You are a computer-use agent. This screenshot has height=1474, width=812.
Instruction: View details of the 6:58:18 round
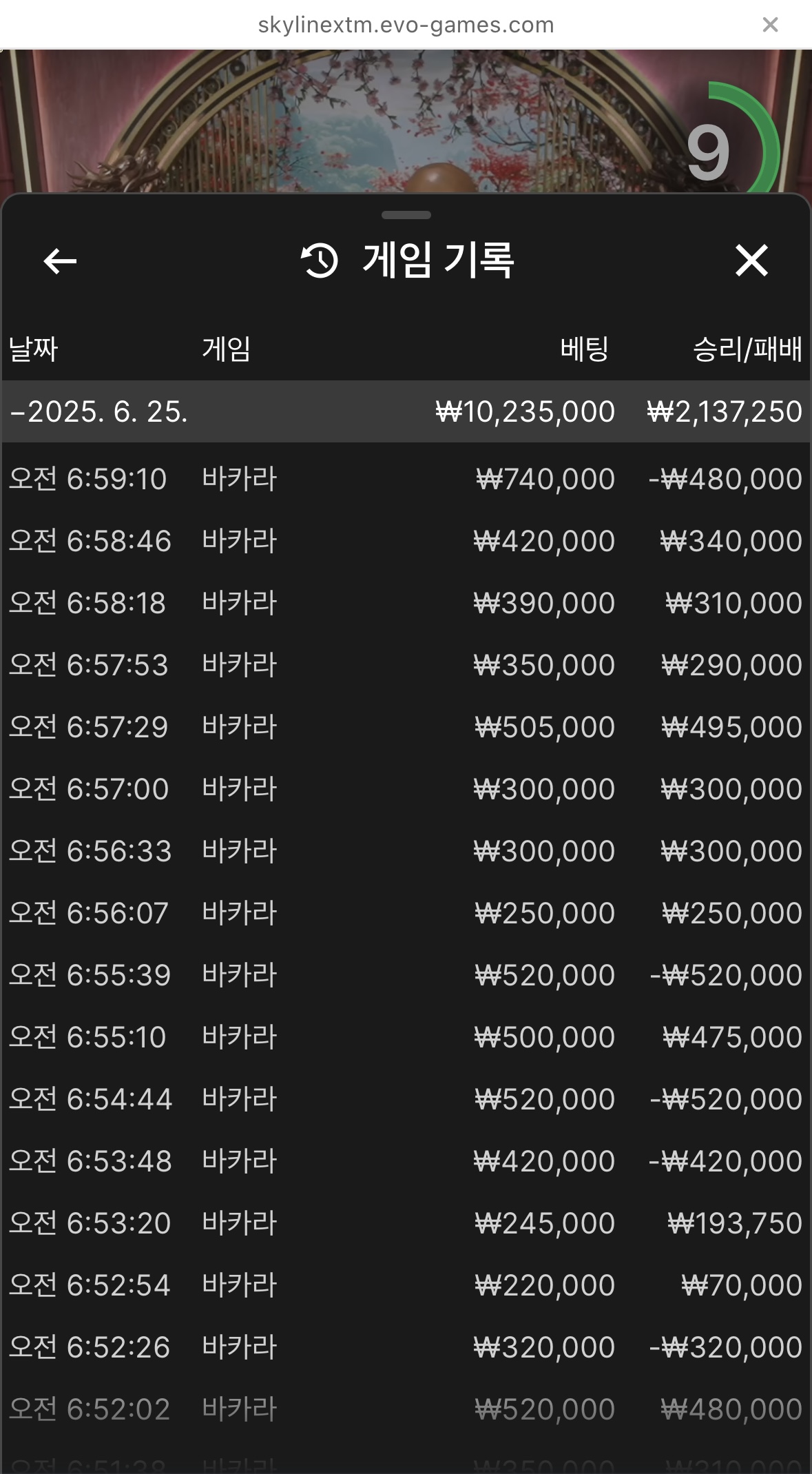(406, 603)
